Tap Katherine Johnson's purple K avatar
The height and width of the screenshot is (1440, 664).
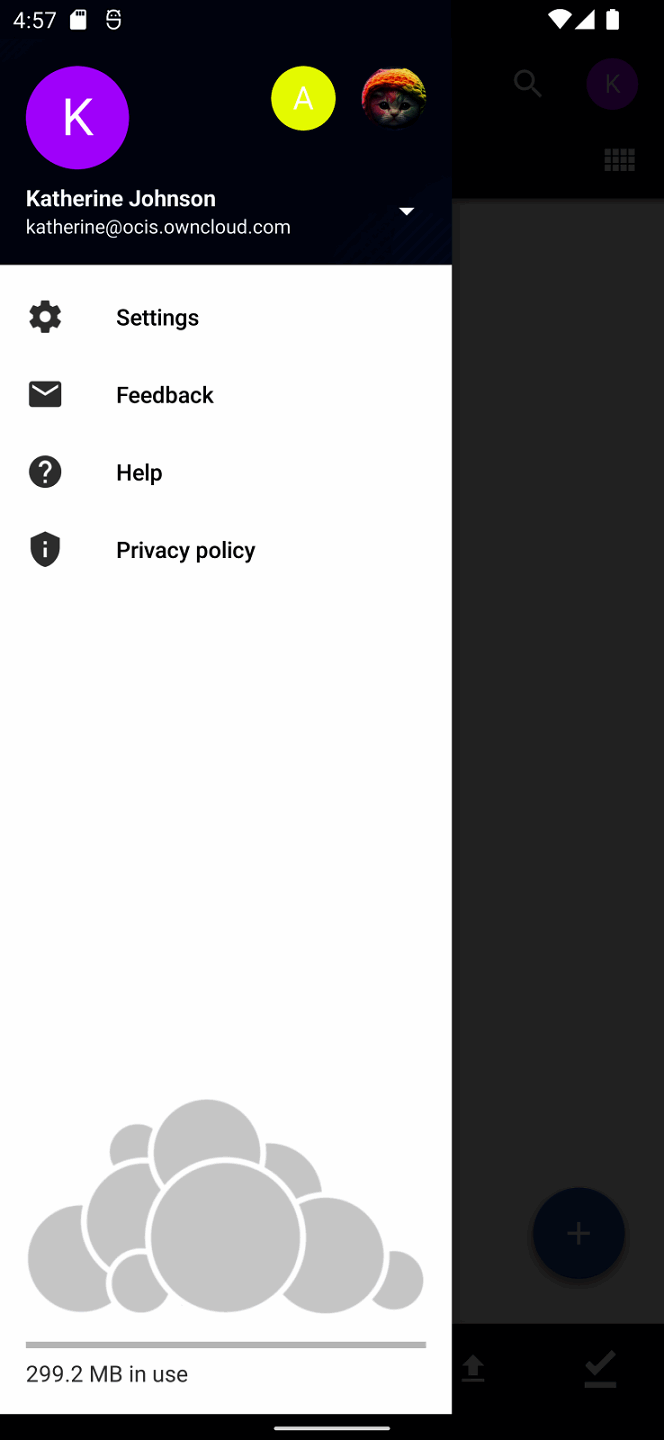[77, 118]
